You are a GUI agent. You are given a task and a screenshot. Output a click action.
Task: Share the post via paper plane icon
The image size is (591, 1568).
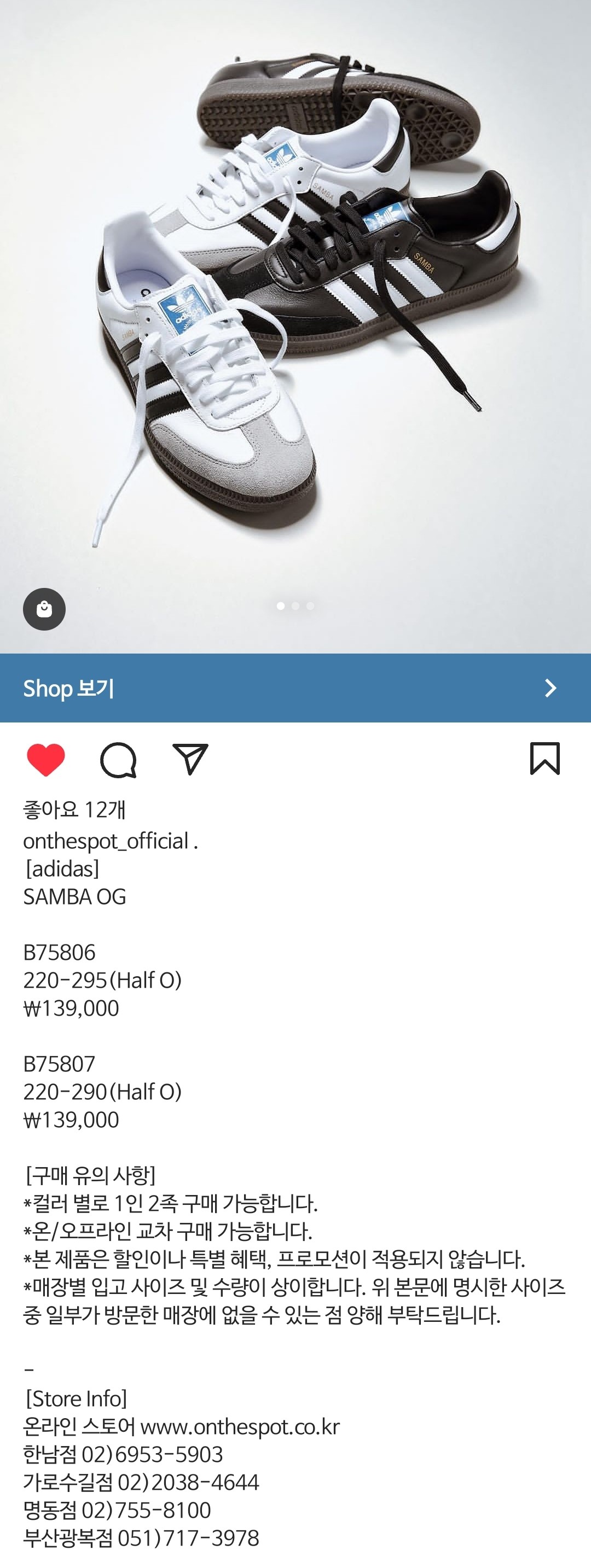point(190,759)
